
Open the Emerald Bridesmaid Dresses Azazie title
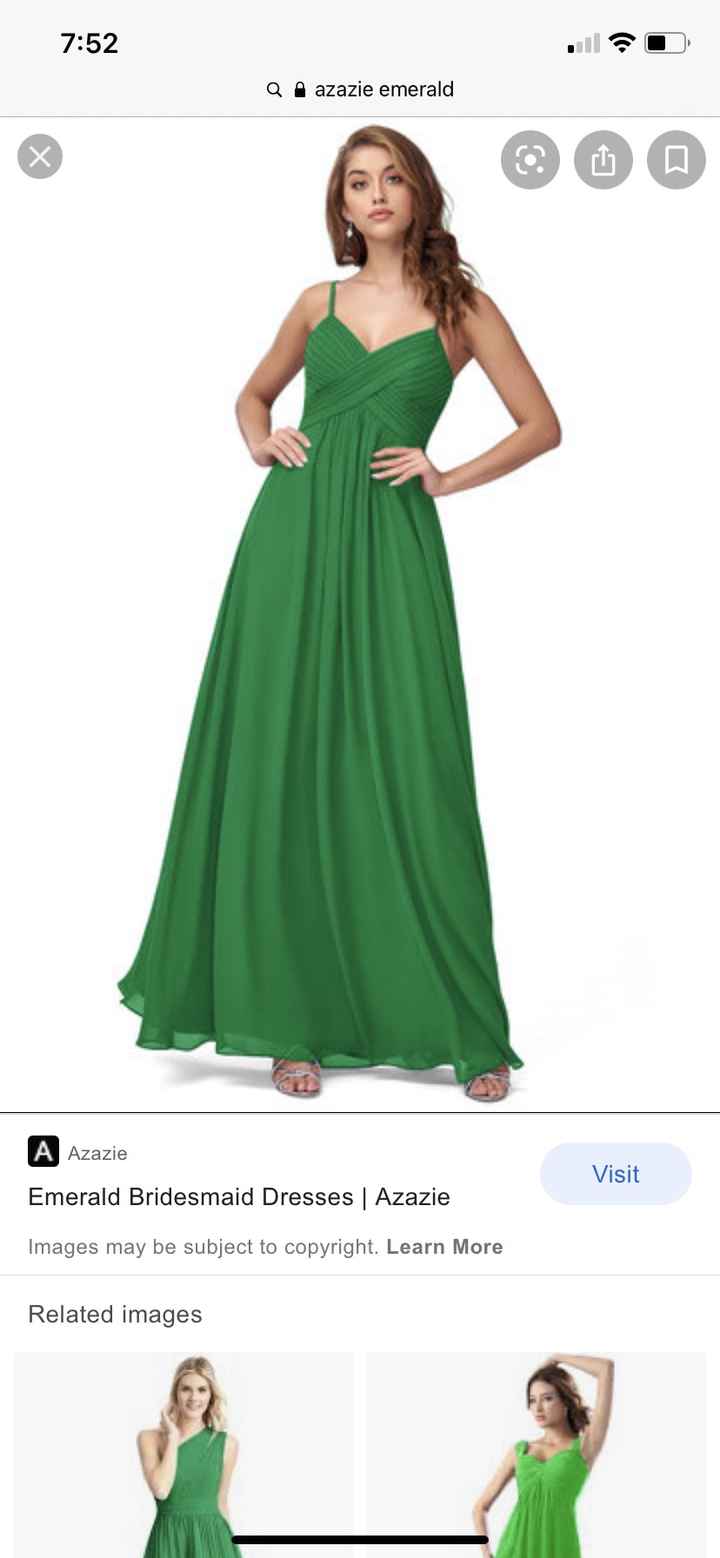[239, 1197]
